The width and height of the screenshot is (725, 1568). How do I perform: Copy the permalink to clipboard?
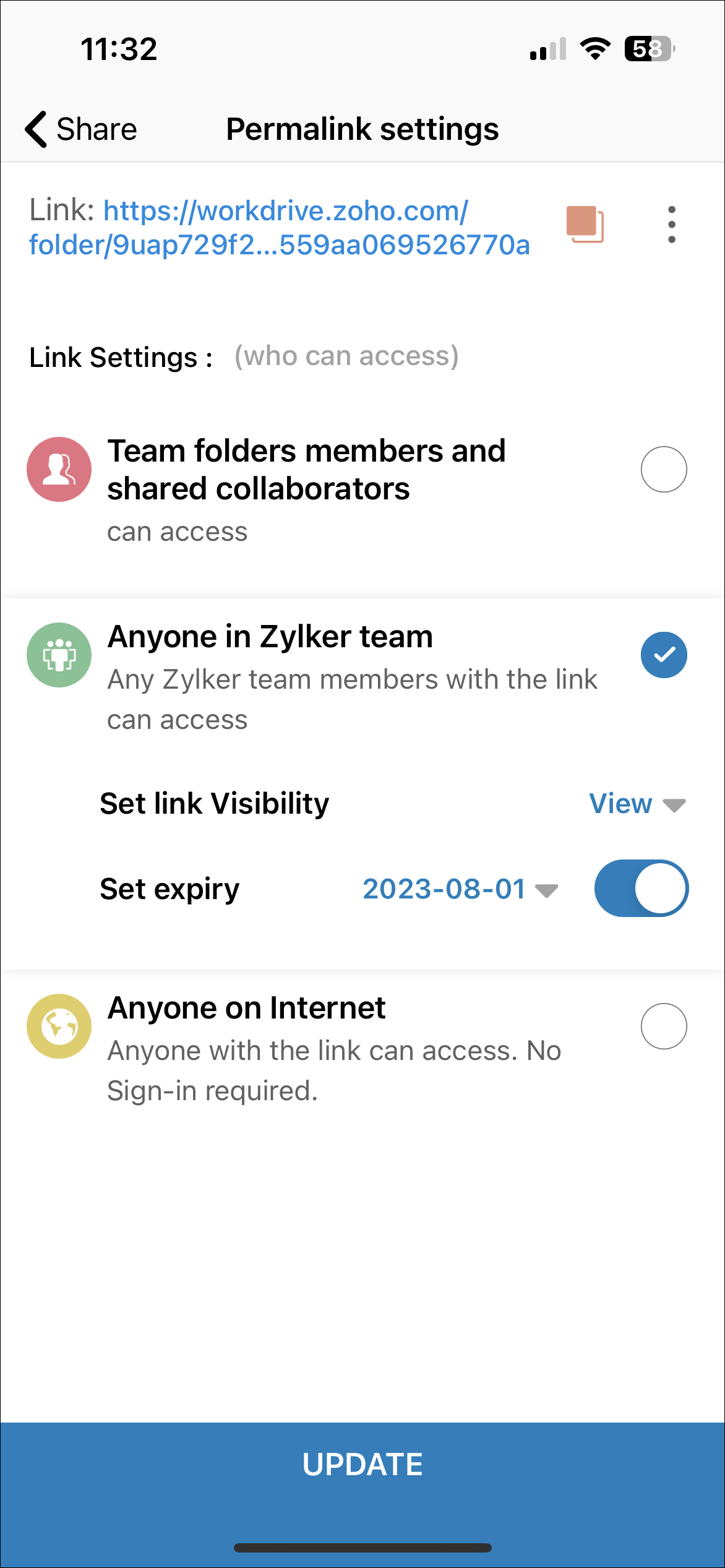coord(585,224)
